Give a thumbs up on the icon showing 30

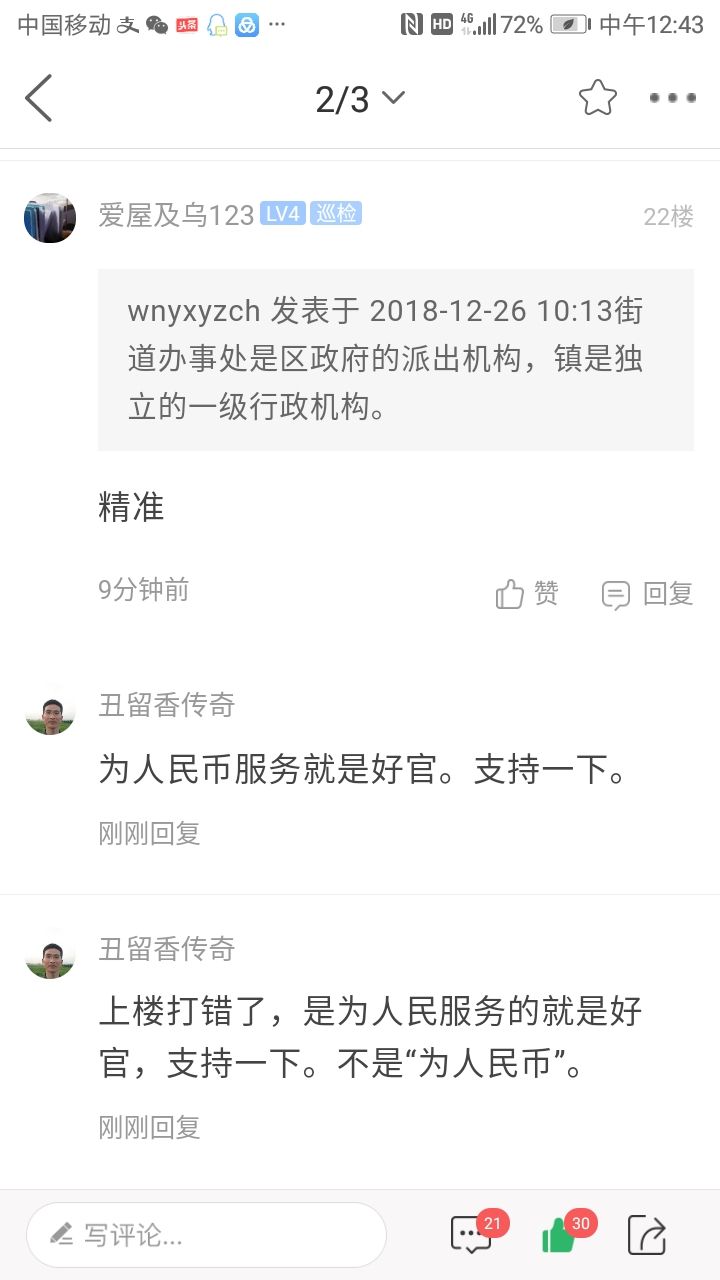pos(558,1236)
